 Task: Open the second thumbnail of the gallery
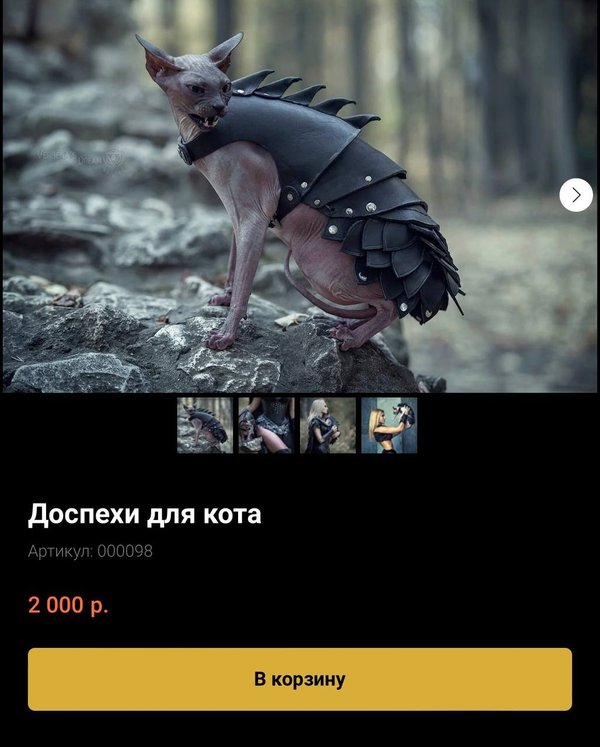tap(266, 426)
